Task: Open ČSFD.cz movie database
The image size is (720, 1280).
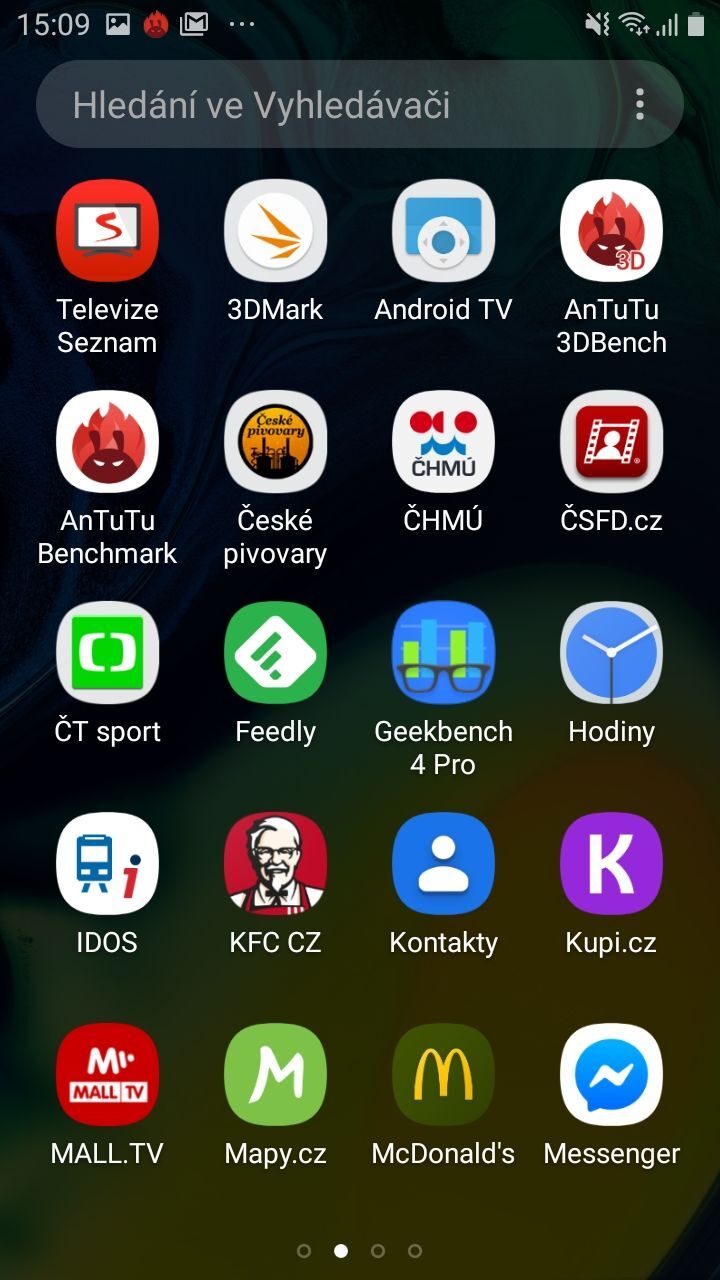Action: click(611, 441)
